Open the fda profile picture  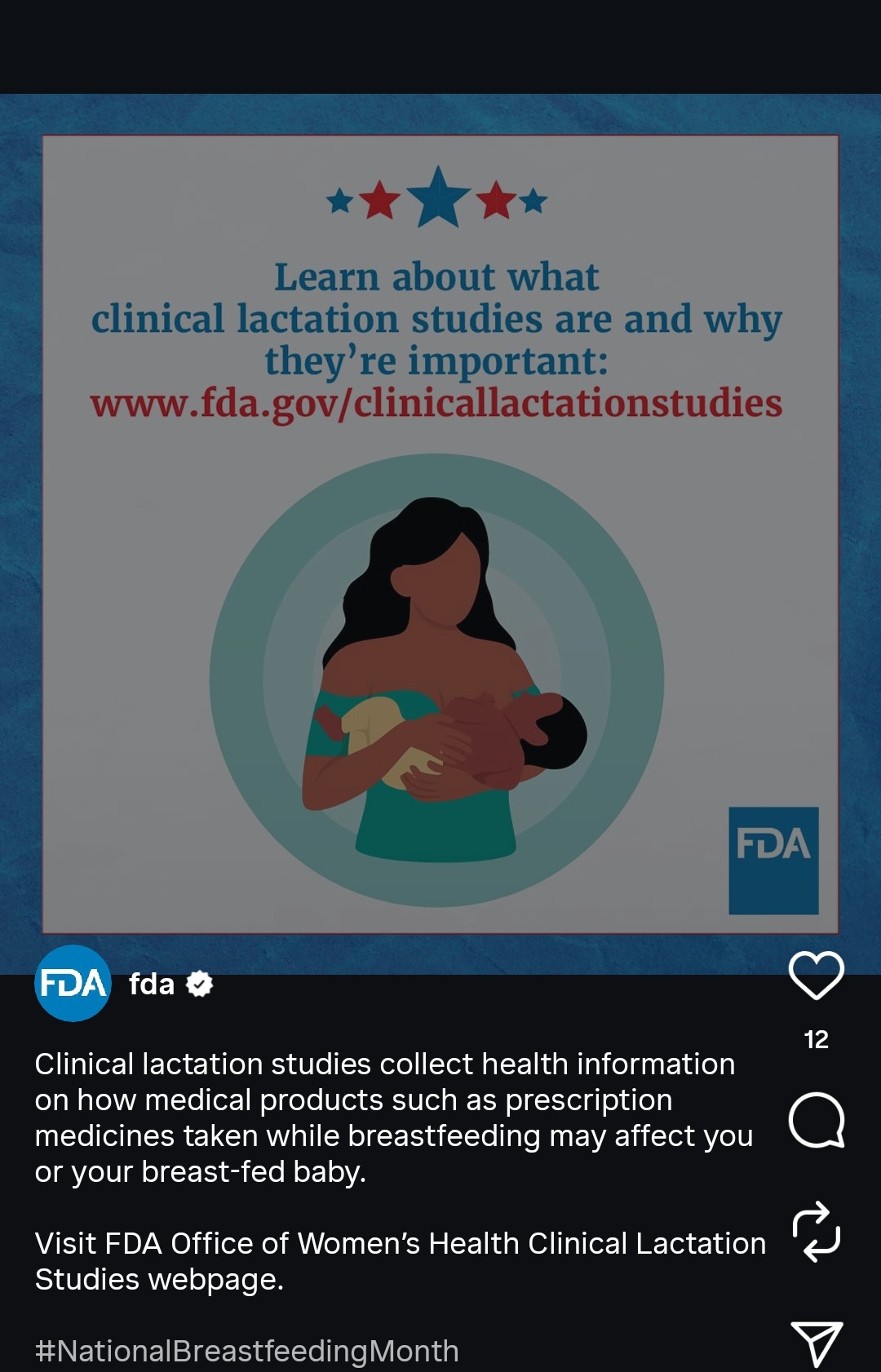(73, 984)
